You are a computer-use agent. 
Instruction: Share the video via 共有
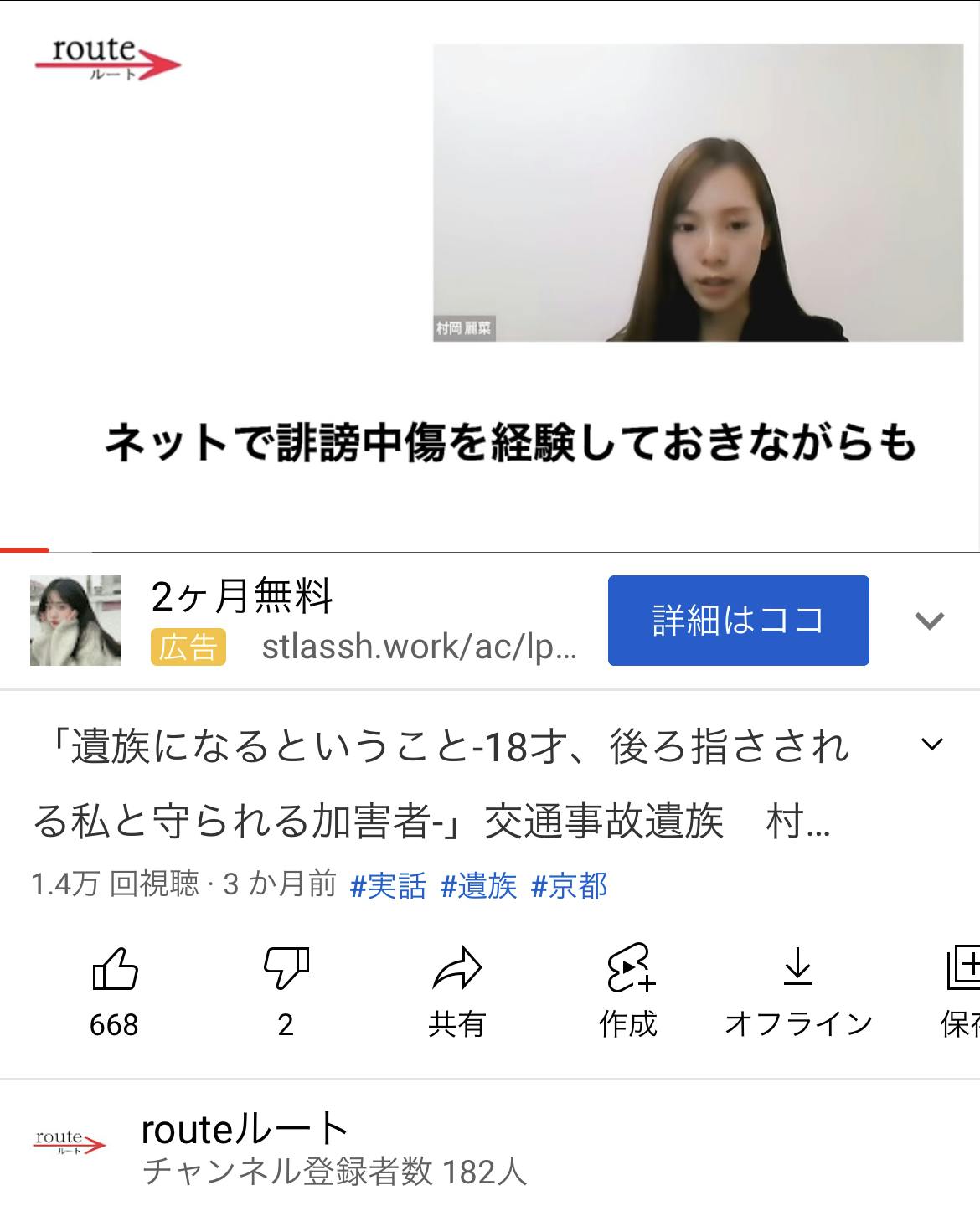457,992
